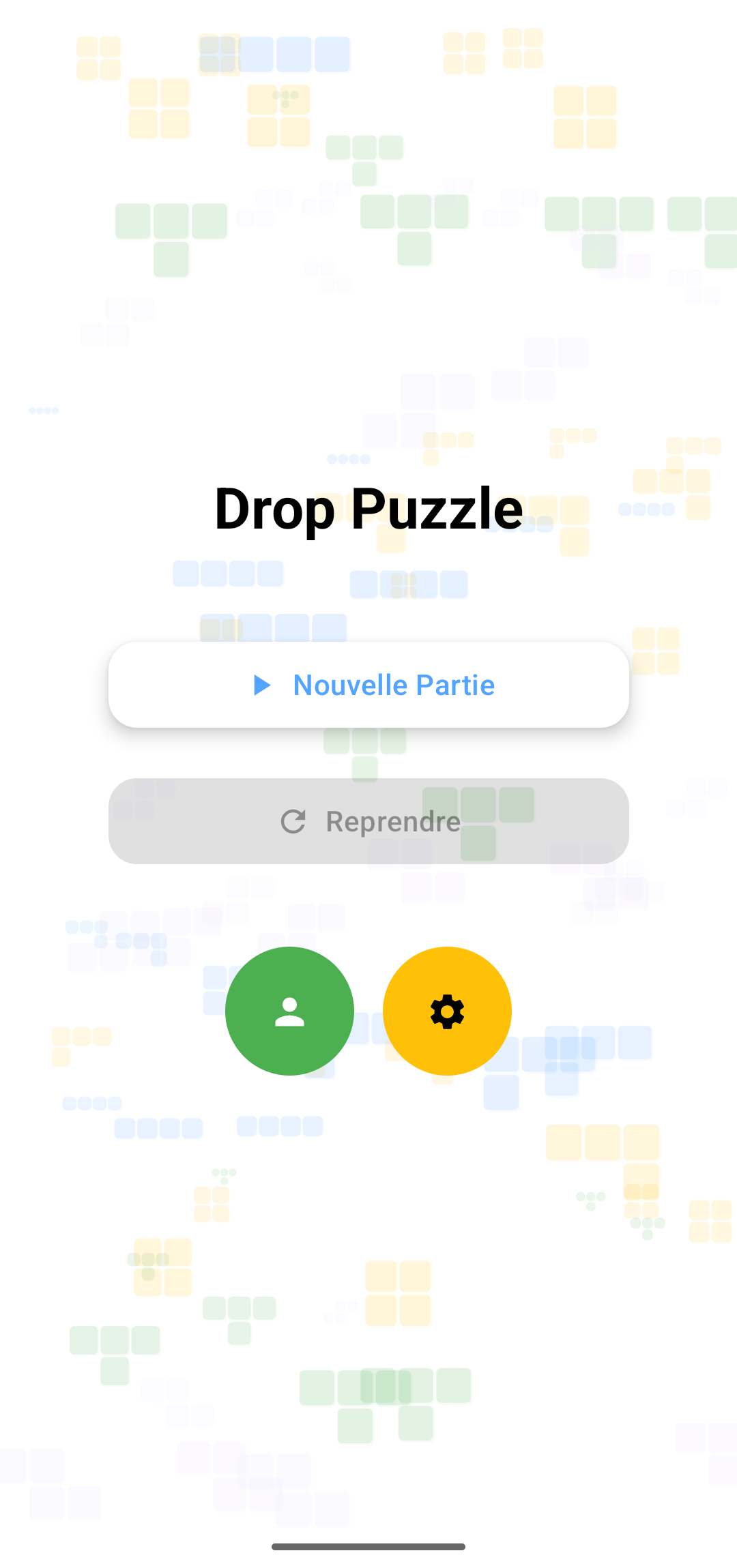This screenshot has width=737, height=1568.
Task: Open settings via the yellow gear
Action: pyautogui.click(x=447, y=1011)
